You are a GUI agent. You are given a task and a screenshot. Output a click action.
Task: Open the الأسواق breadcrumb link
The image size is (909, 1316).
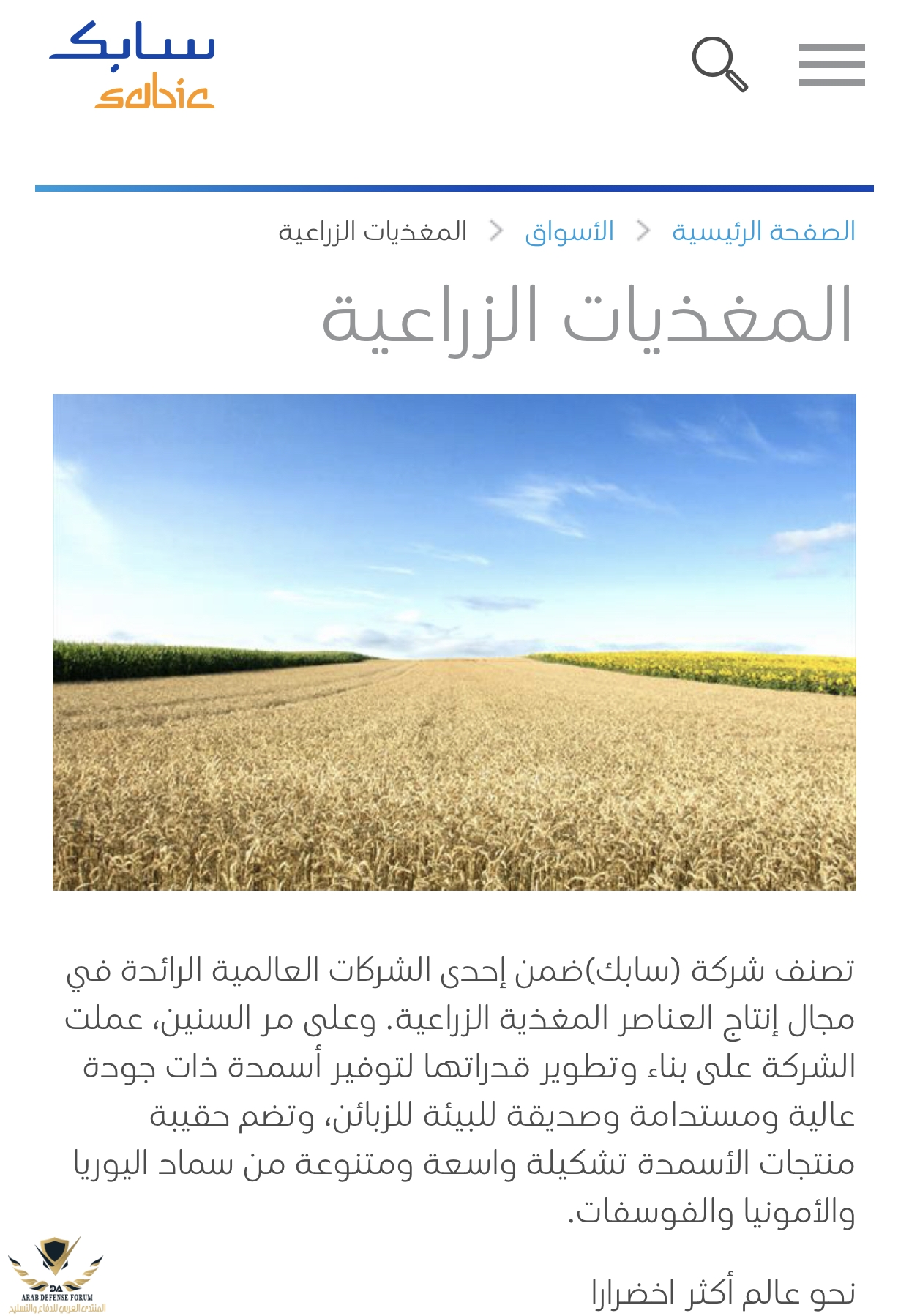pyautogui.click(x=569, y=231)
